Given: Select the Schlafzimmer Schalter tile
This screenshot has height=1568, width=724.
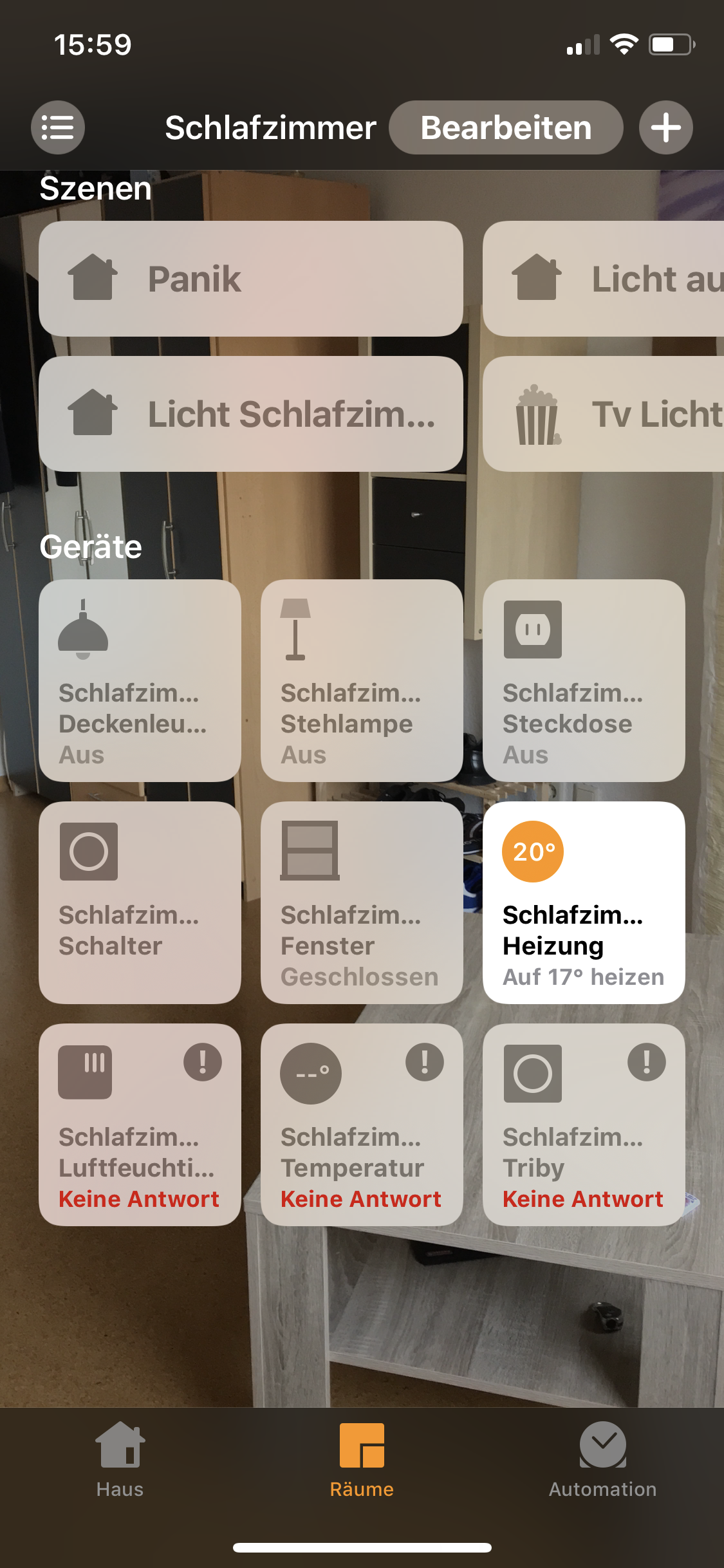Looking at the screenshot, I should (140, 902).
